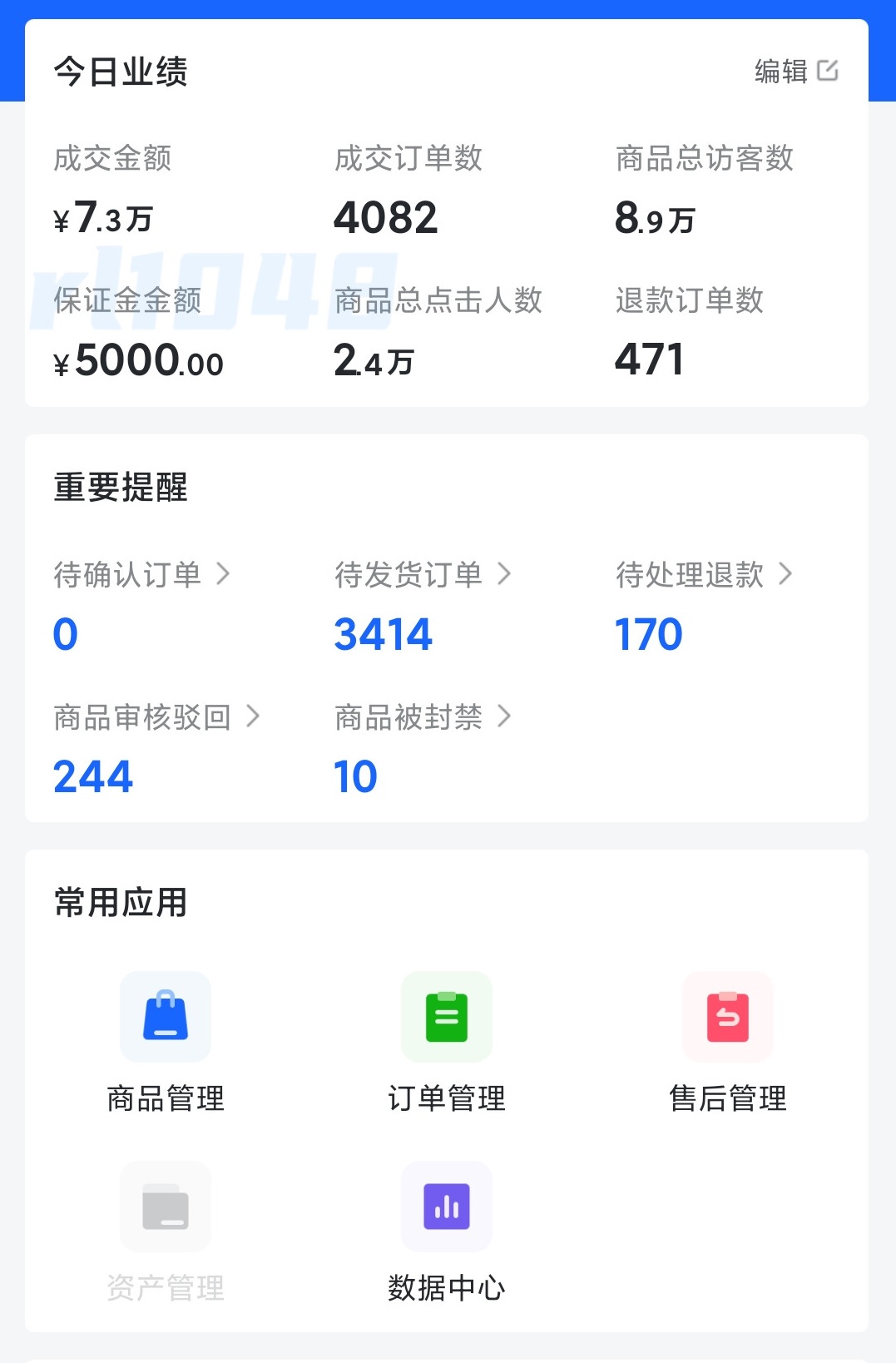Open 商品管理 (product management) app icon
896x1363 pixels.
pos(165,1017)
